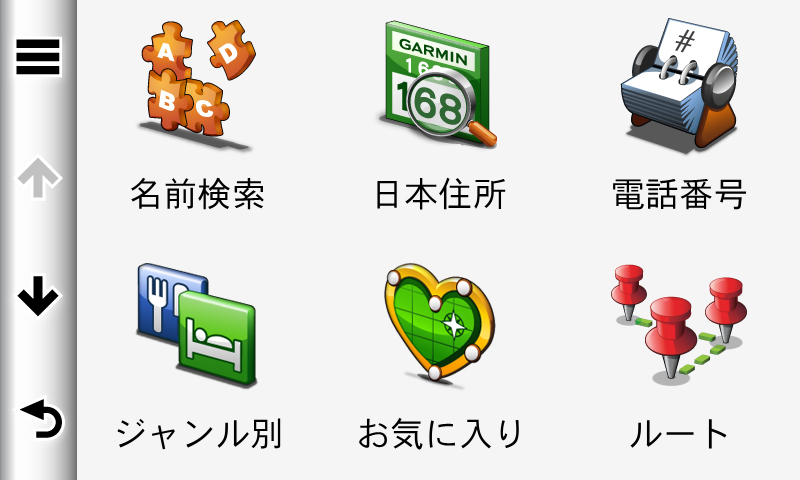Go back with the return arrow
800x480 pixels.
[41, 418]
